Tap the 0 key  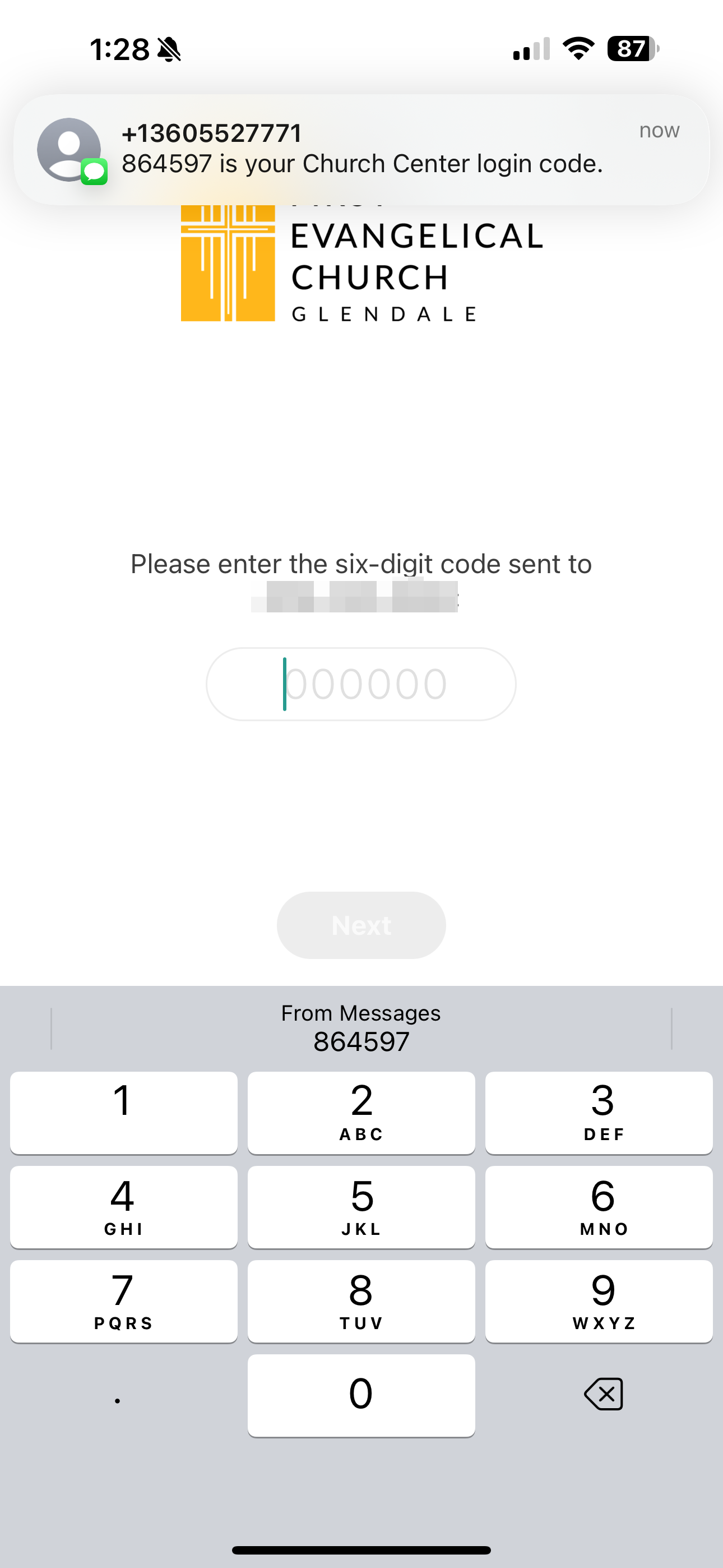361,1395
